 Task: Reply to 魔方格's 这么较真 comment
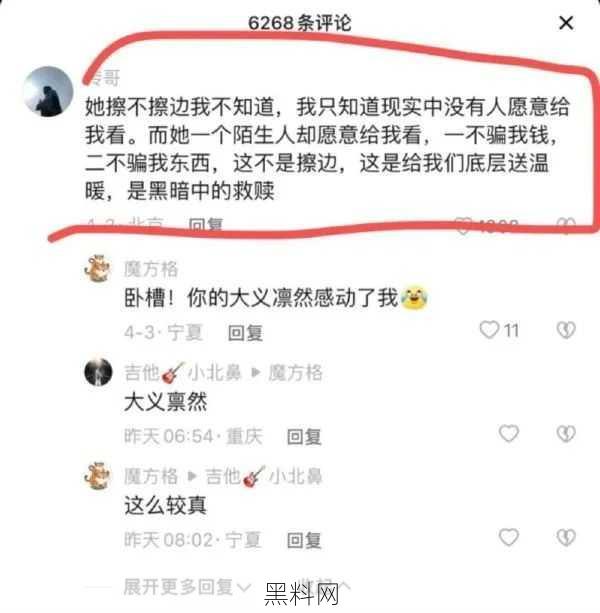(x=304, y=540)
